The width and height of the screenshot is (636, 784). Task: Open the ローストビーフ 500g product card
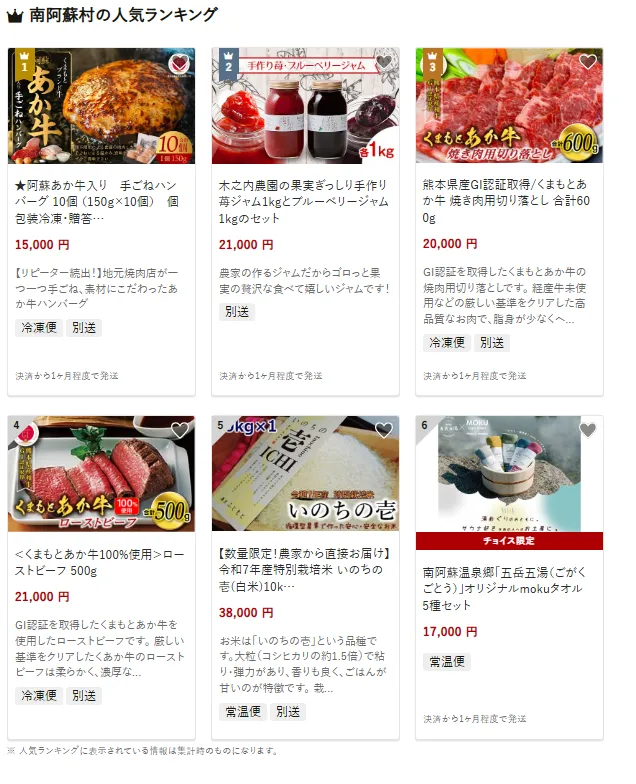pos(101,561)
